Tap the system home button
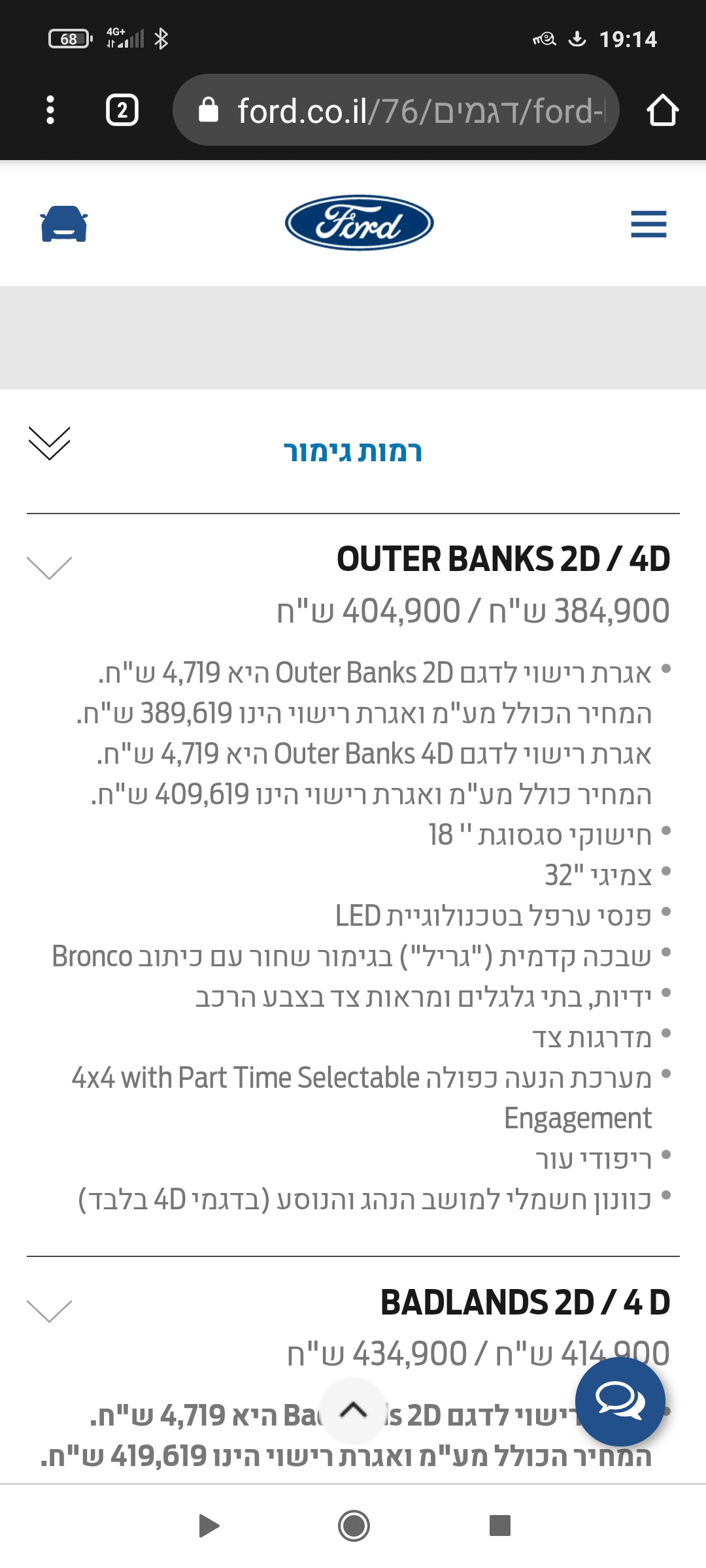 pyautogui.click(x=354, y=1526)
